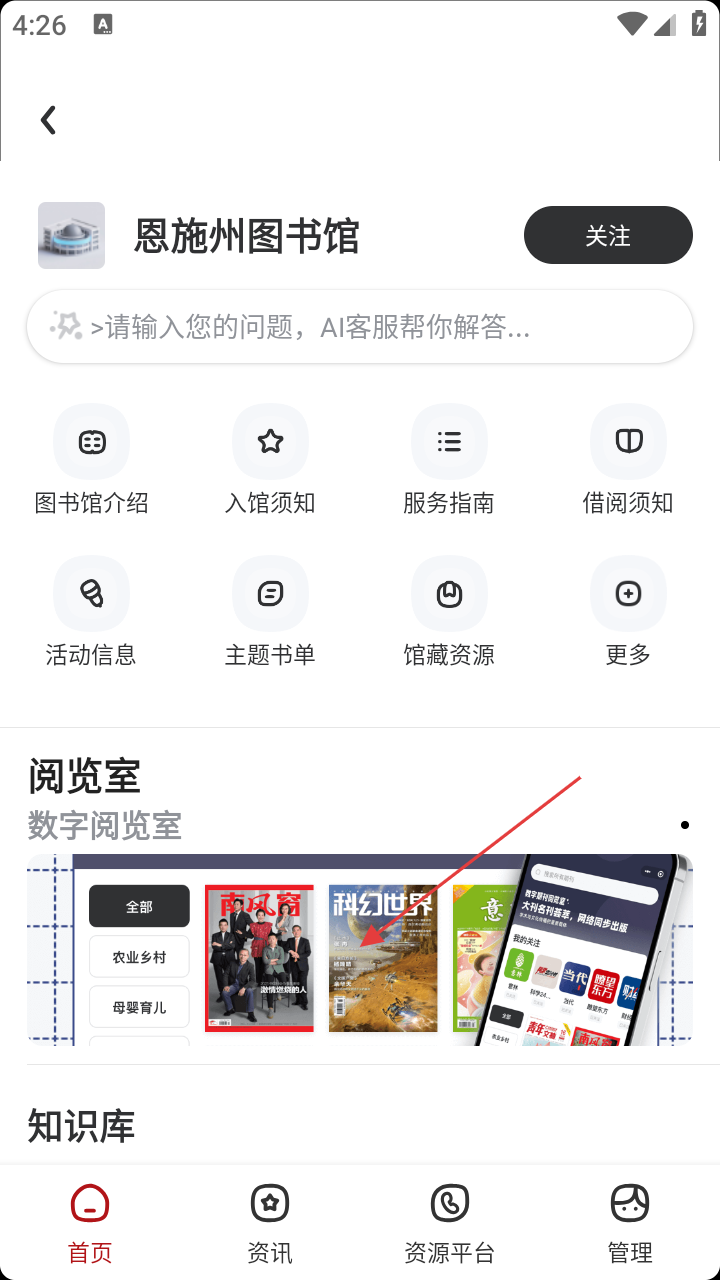Open 馆藏资源 collection resources
The width and height of the screenshot is (720, 1280).
[449, 612]
